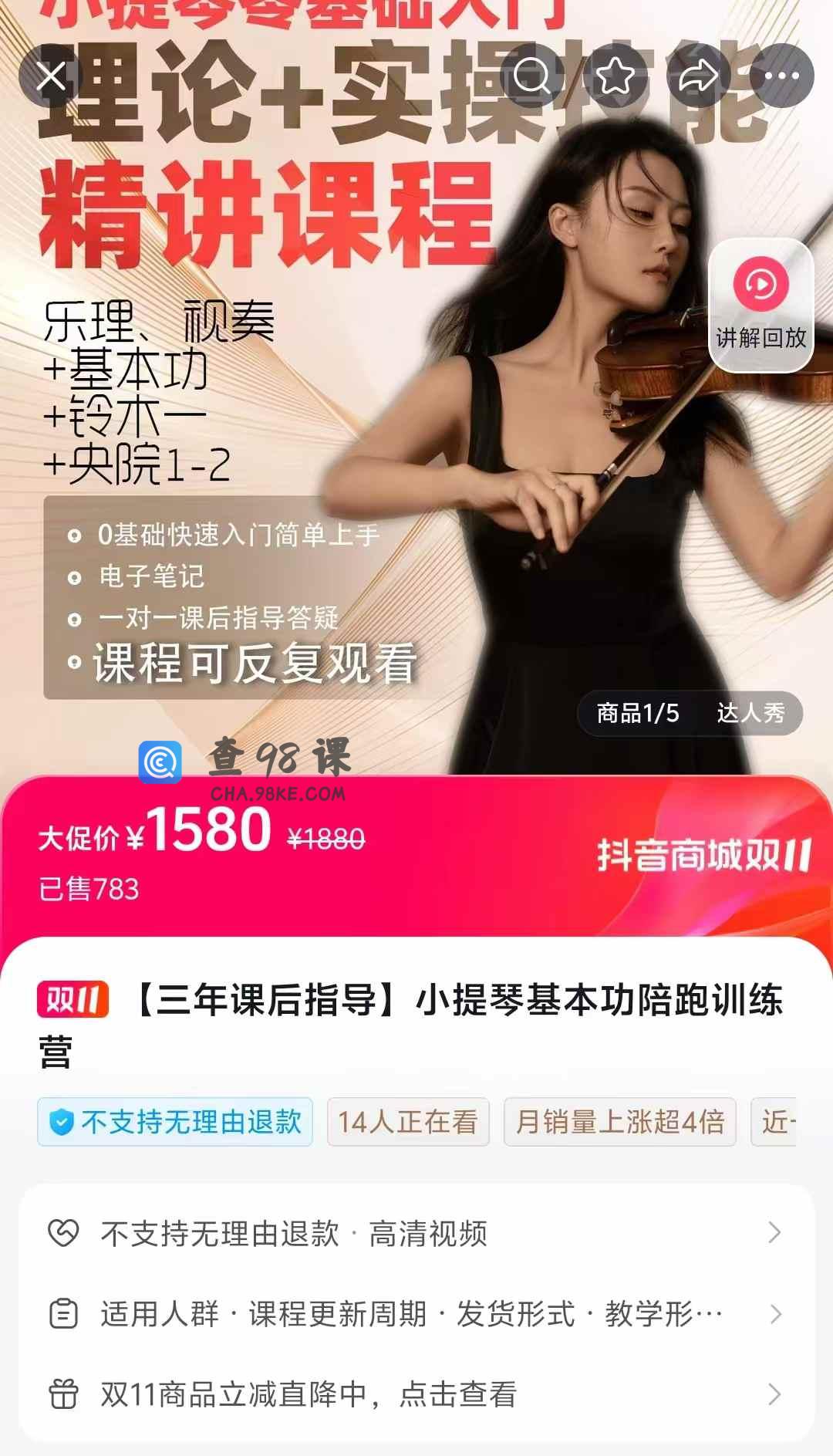The width and height of the screenshot is (833, 1456).
Task: Open the three-dot overflow menu
Action: (781, 76)
